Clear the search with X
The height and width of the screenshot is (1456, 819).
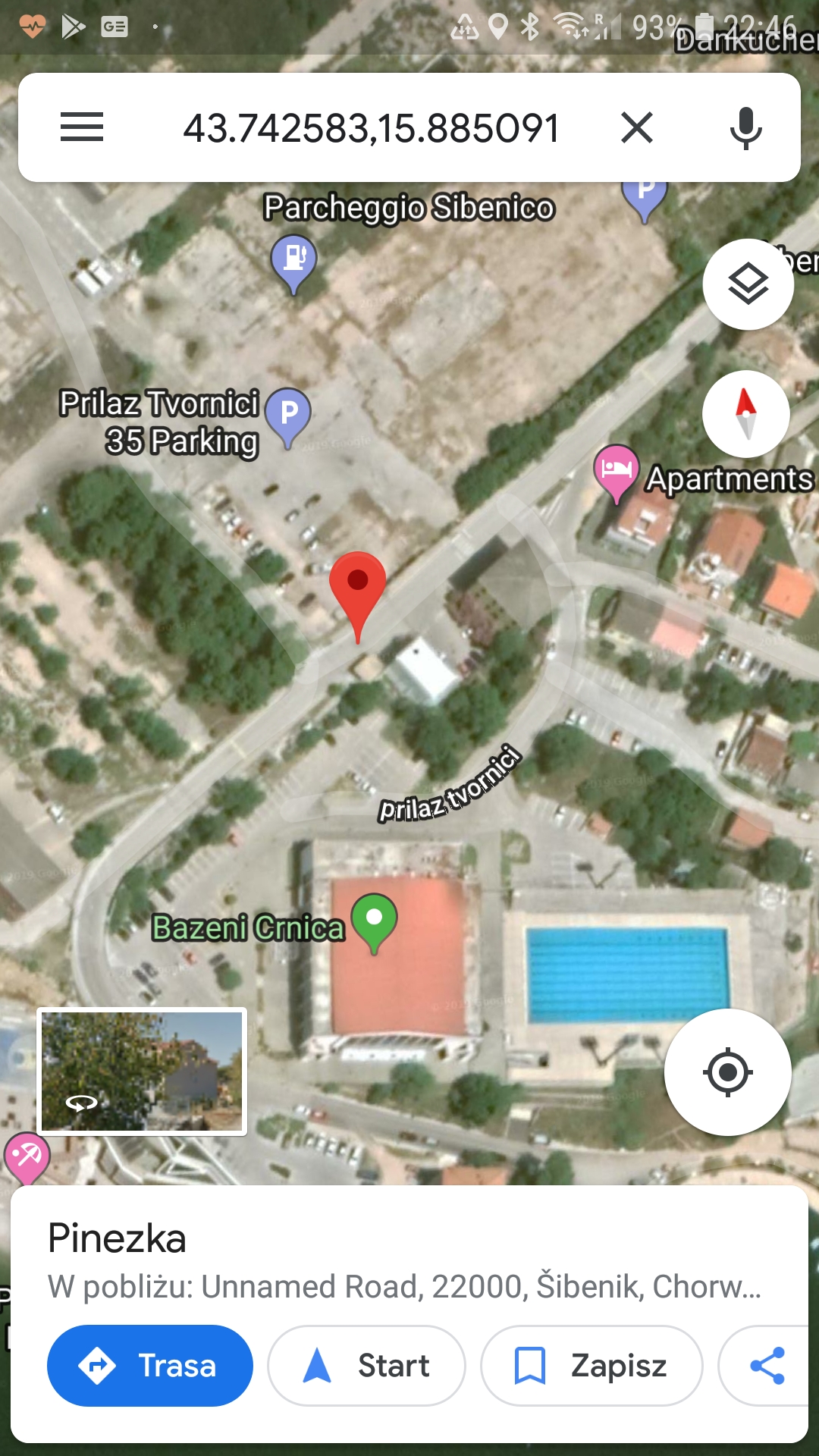click(x=636, y=127)
